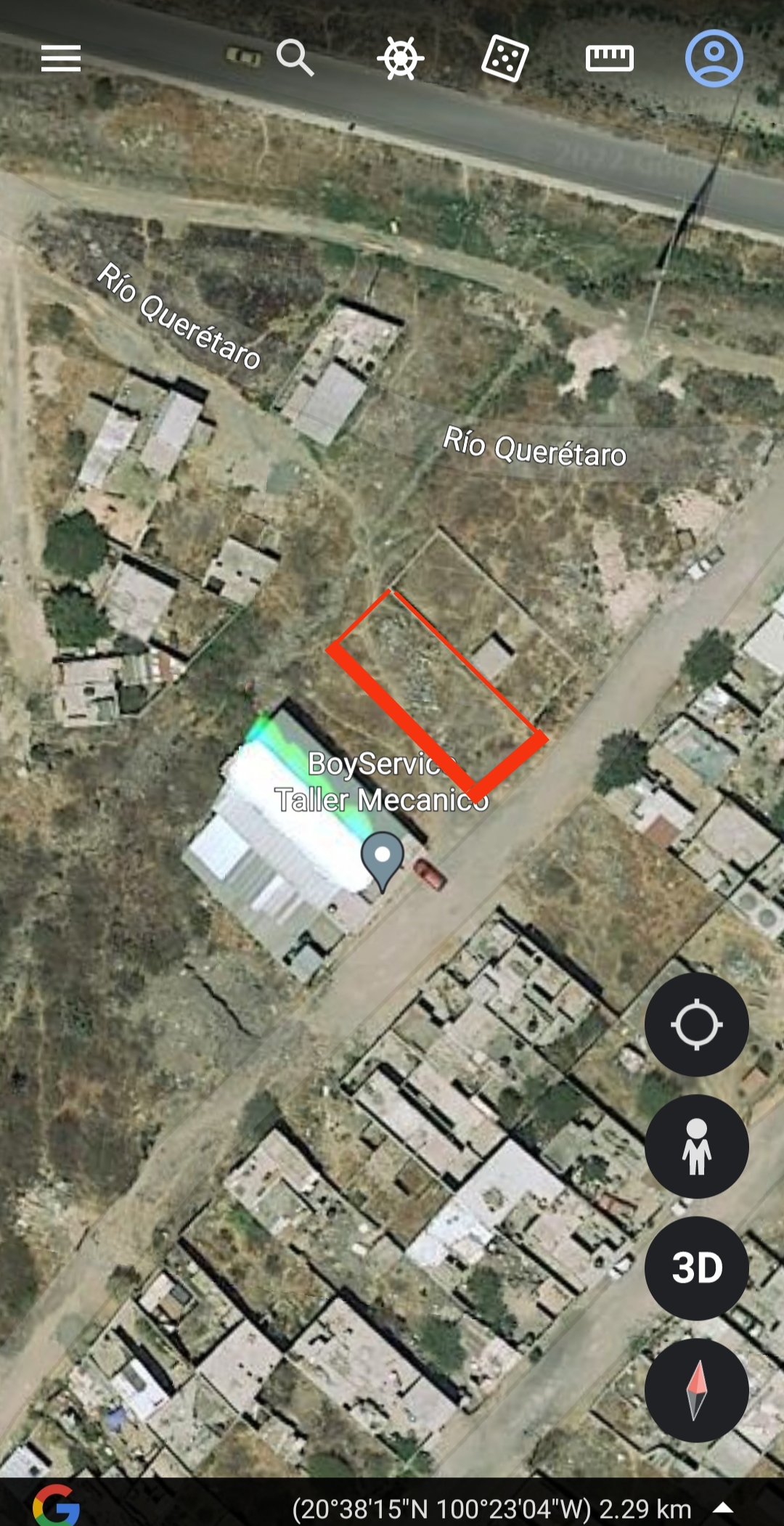Viewport: 784px width, 1526px height.
Task: Open the measure ruler tool
Action: coord(610,58)
